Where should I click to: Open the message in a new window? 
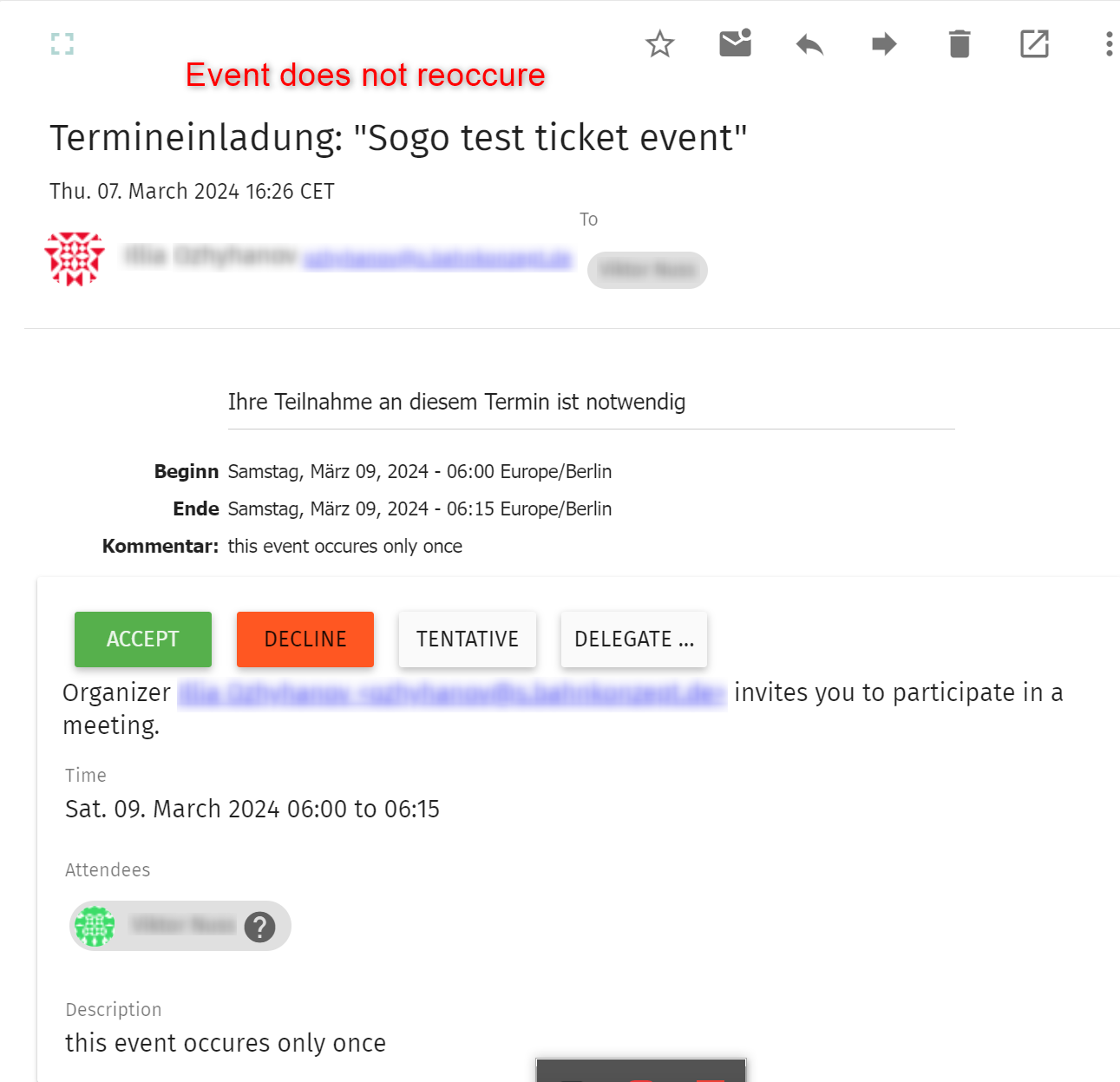pos(1034,44)
